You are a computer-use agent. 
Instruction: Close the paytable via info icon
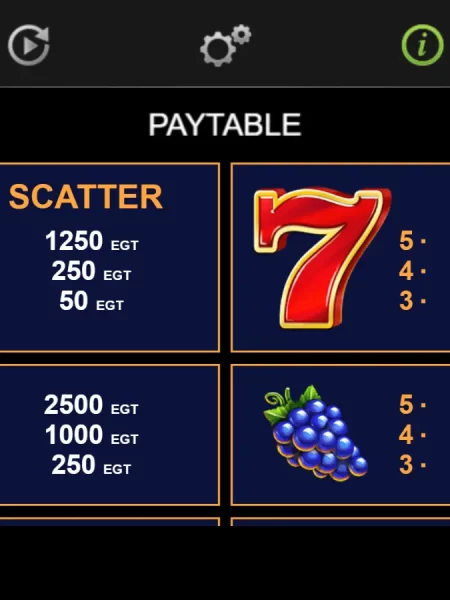click(x=422, y=45)
